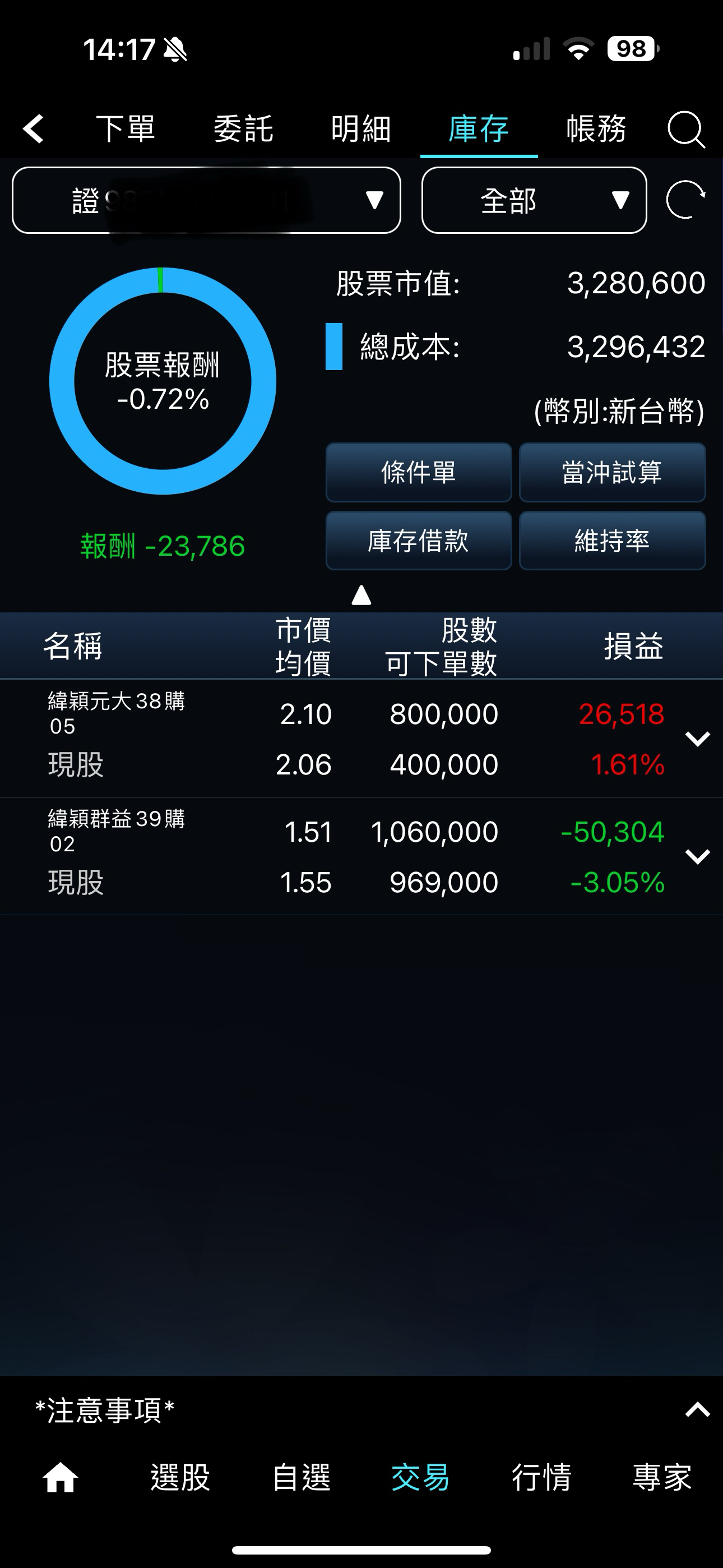Select the 帳務 tab
The height and width of the screenshot is (1568, 723).
[x=596, y=129]
